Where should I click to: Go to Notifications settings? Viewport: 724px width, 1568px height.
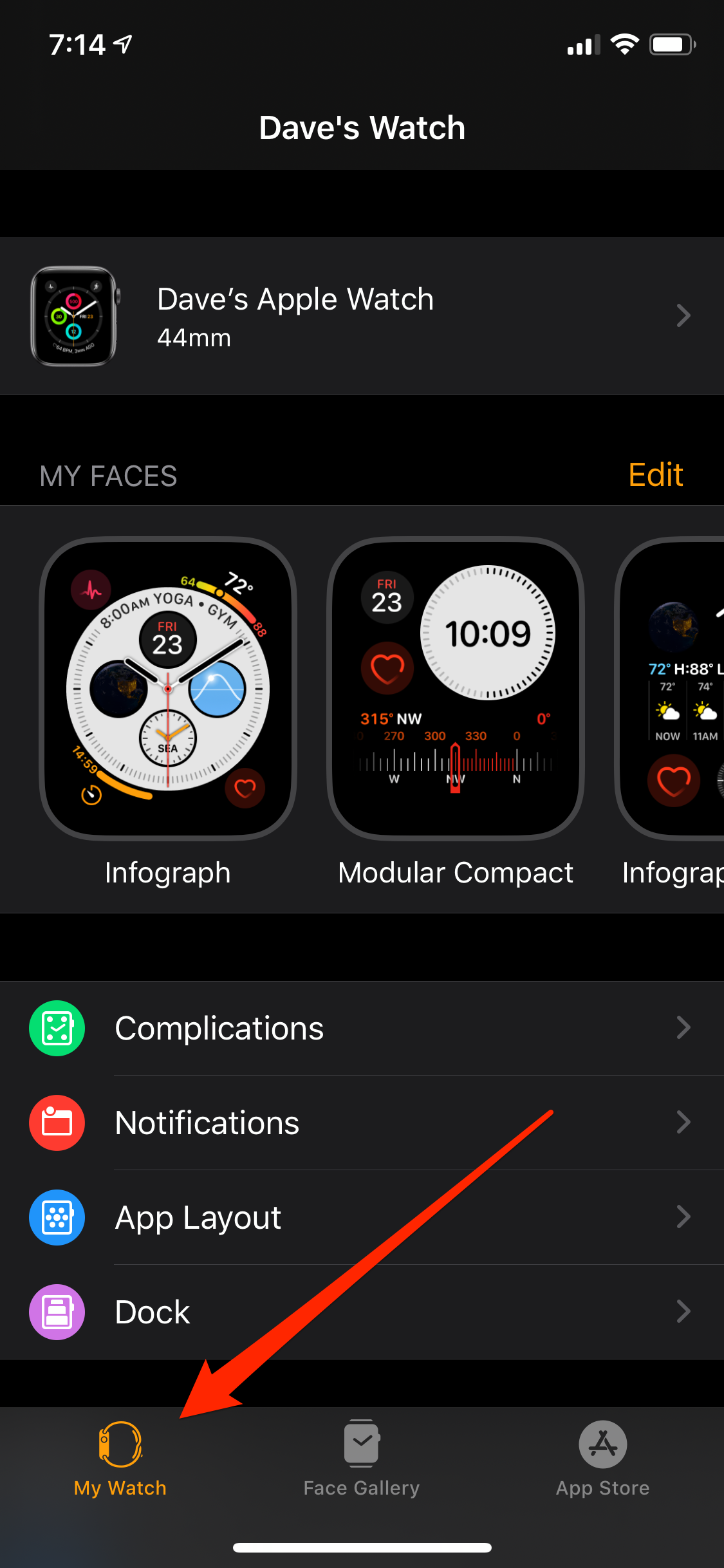point(360,1123)
